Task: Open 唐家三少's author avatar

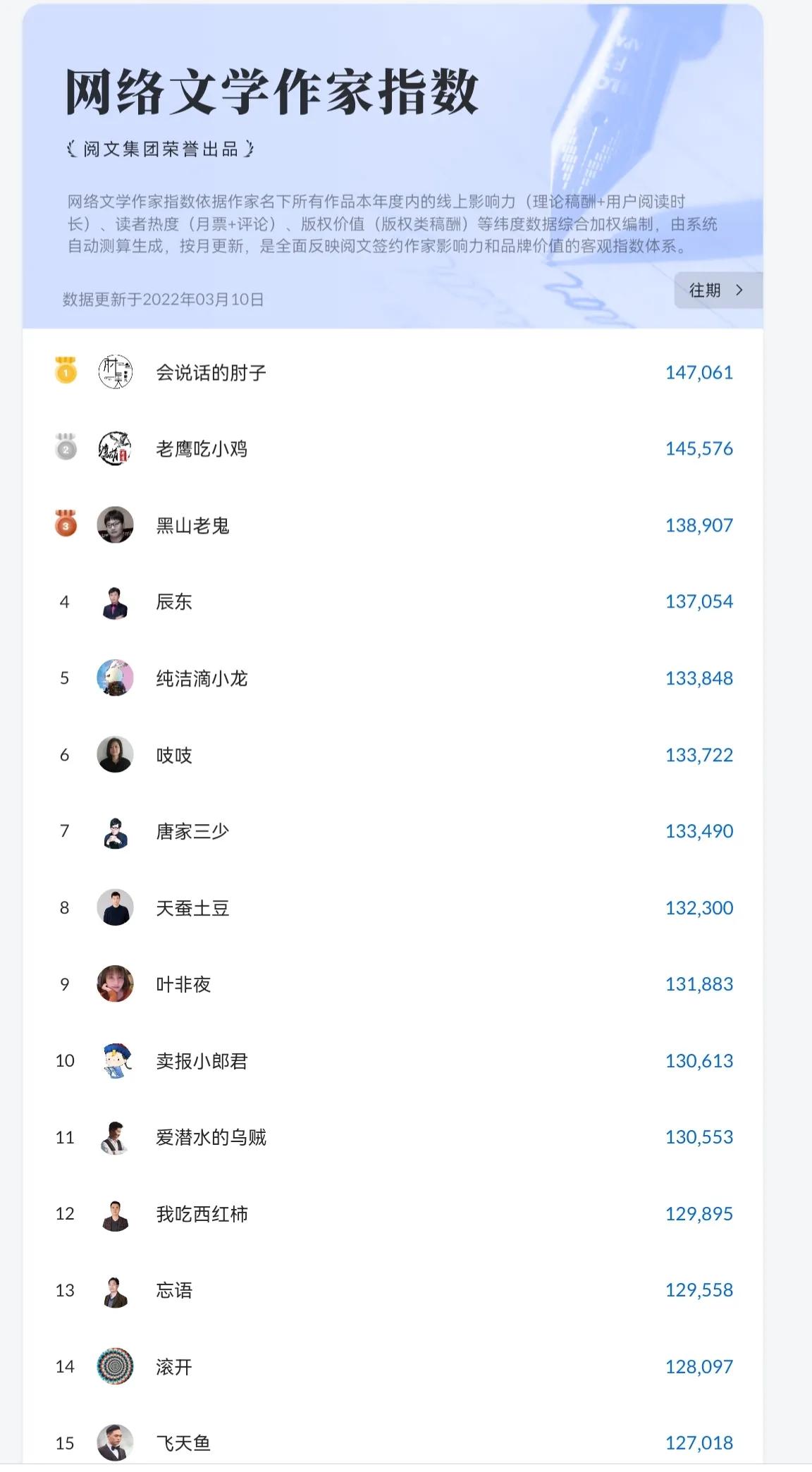Action: click(115, 830)
